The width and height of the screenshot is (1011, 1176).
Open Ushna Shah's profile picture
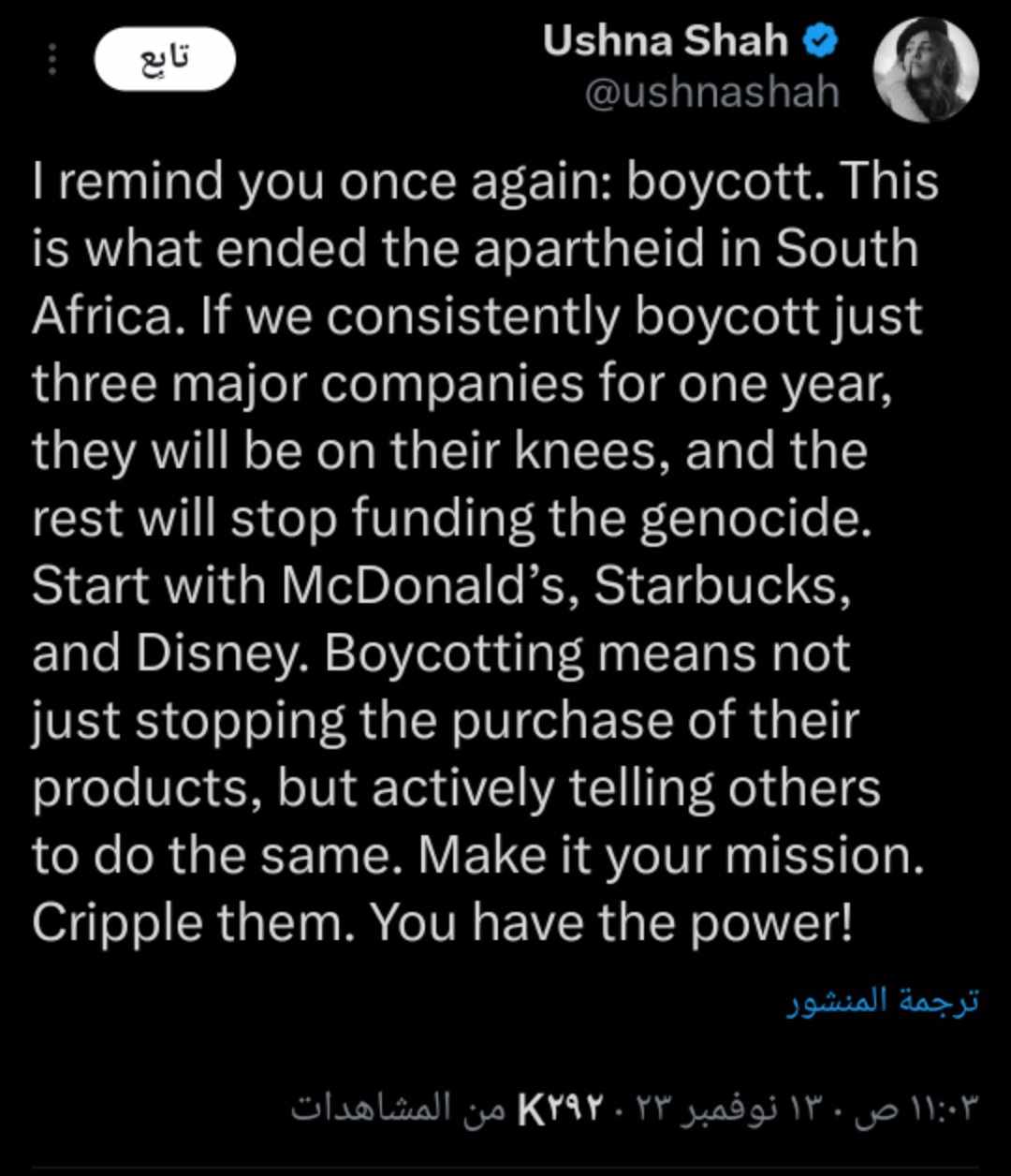click(925, 68)
